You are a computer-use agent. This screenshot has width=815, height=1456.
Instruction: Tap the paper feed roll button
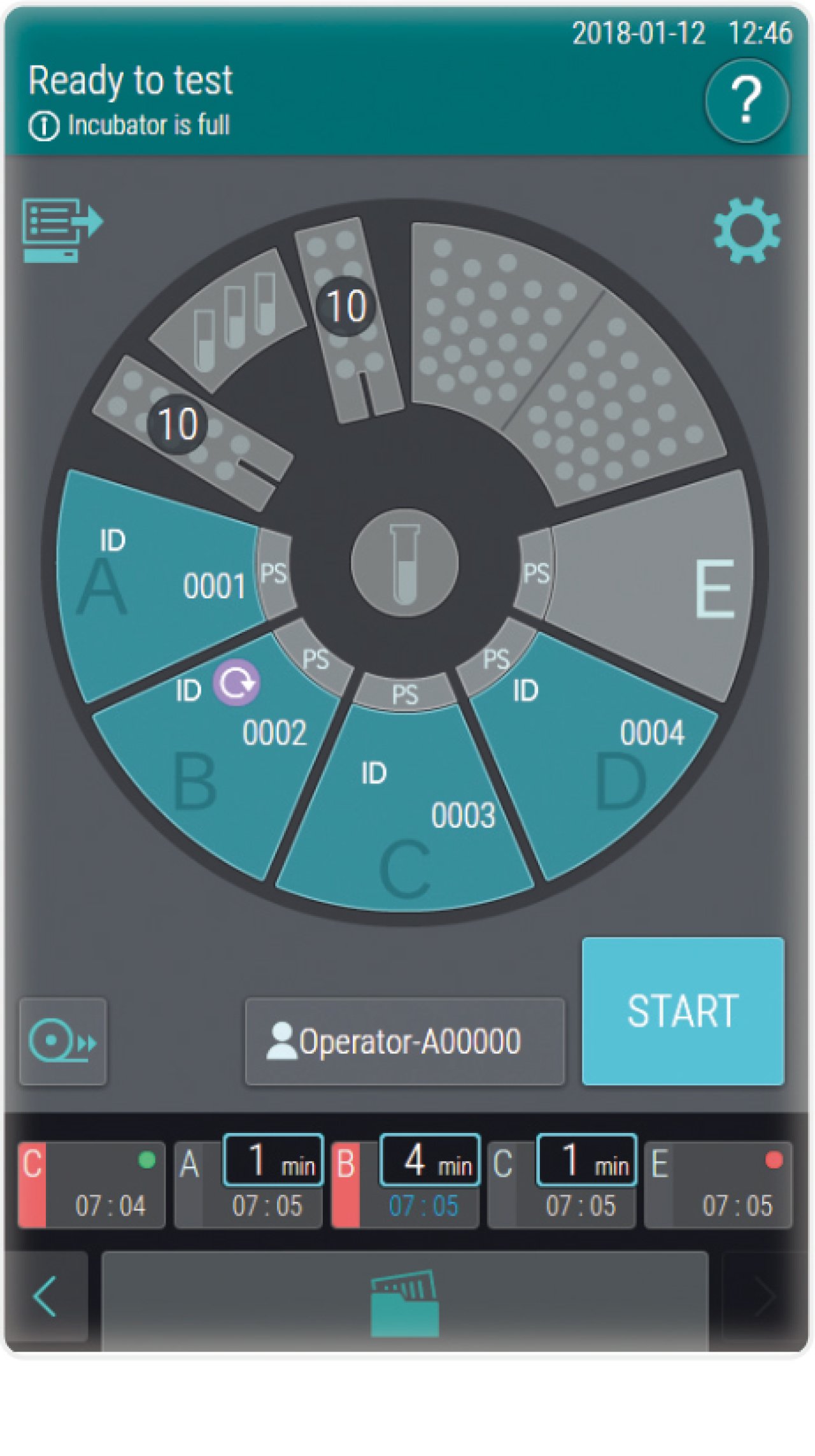click(x=63, y=1042)
